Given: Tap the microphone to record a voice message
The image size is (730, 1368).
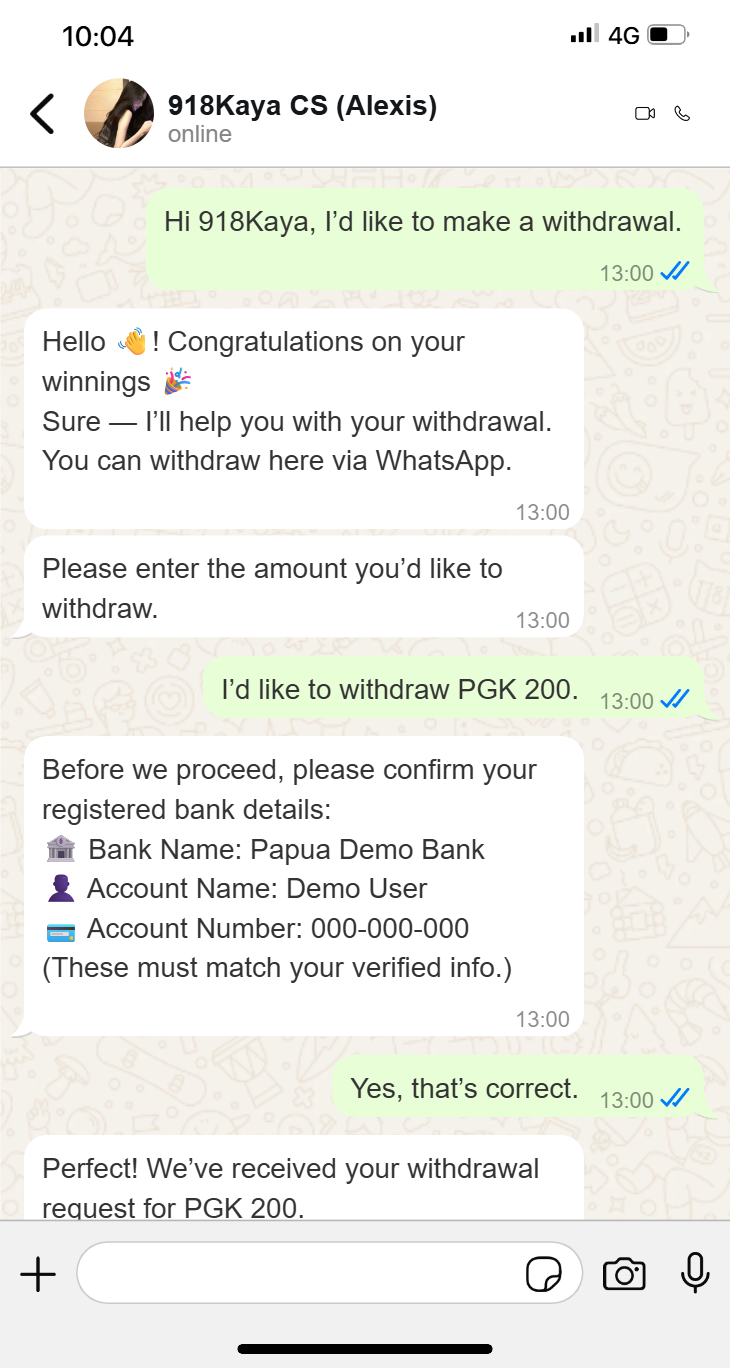Looking at the screenshot, I should (x=695, y=1273).
